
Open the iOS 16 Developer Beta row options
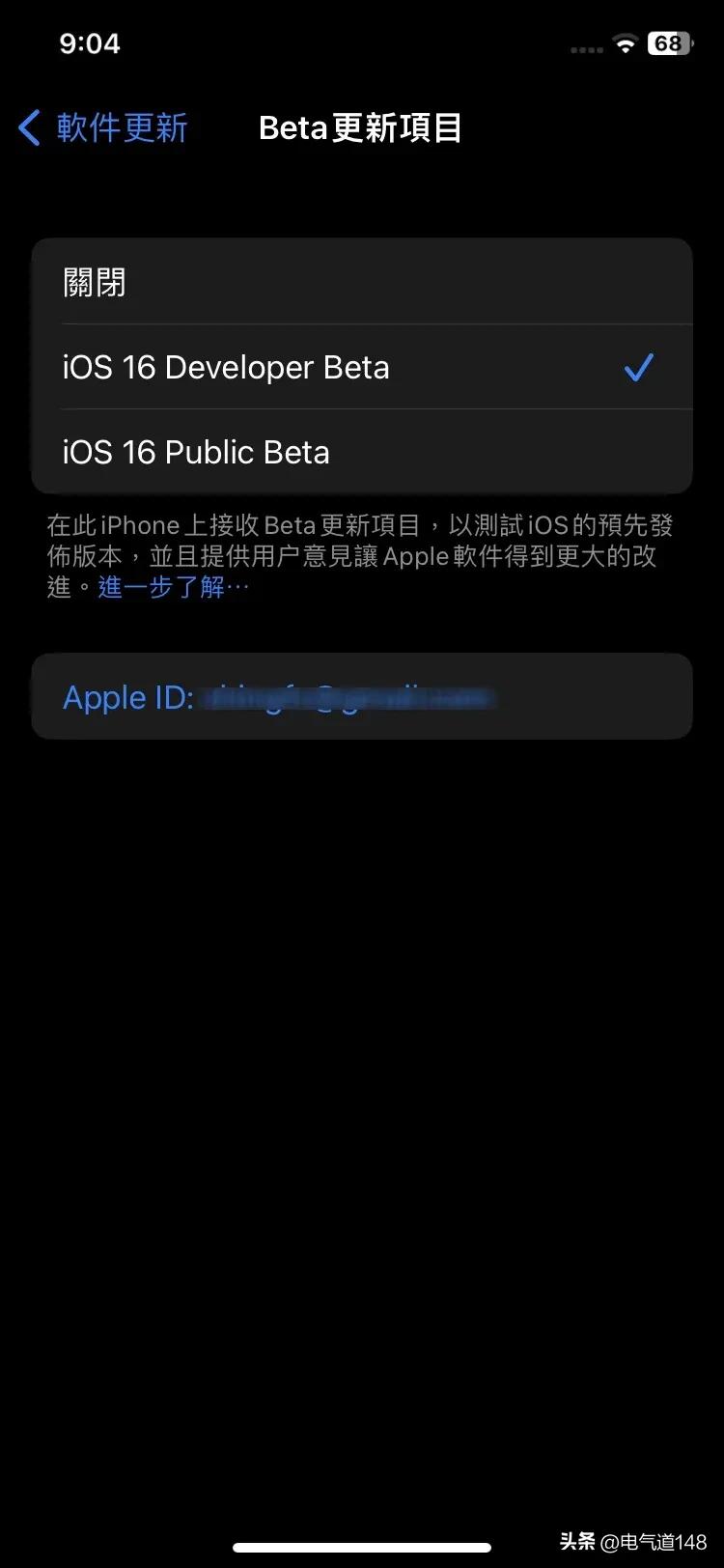click(x=362, y=367)
